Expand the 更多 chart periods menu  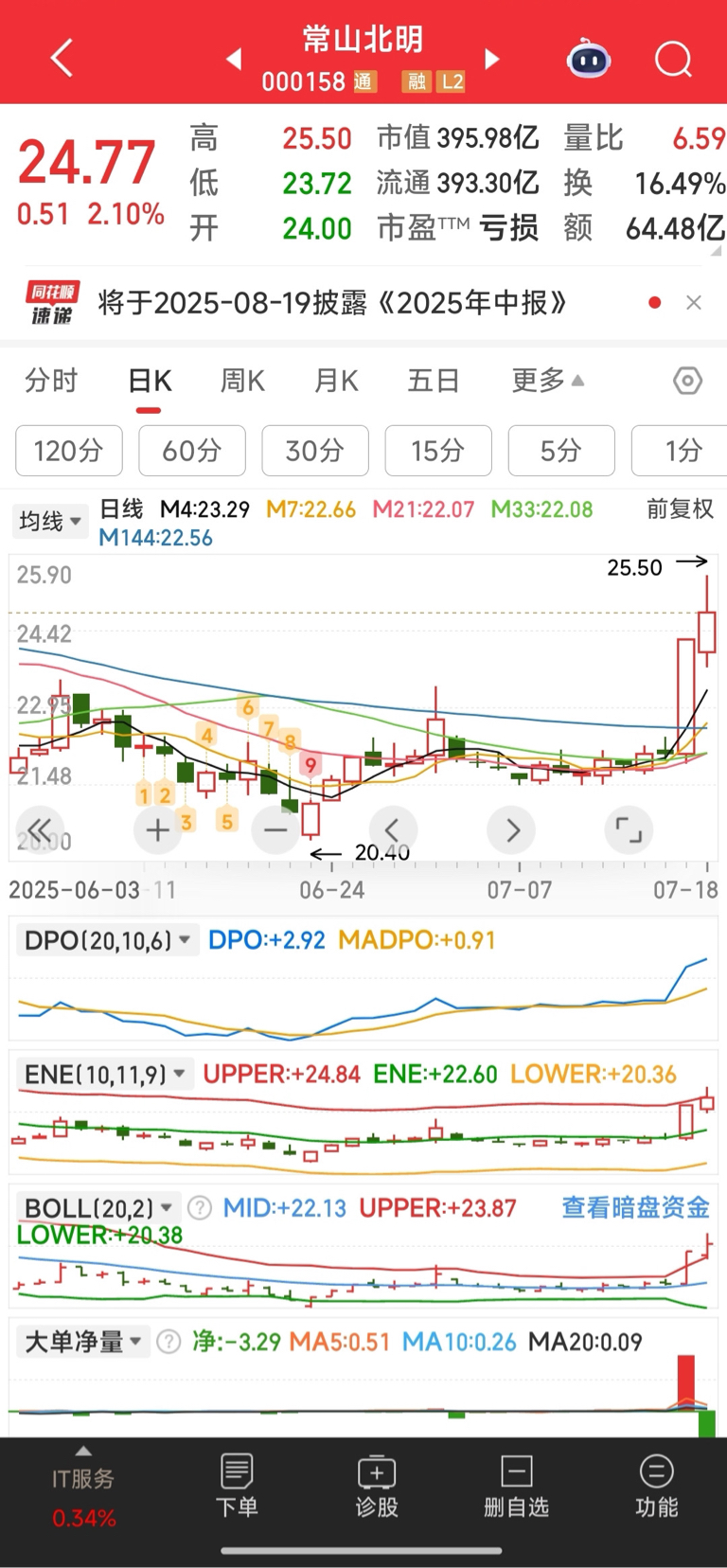(x=547, y=381)
